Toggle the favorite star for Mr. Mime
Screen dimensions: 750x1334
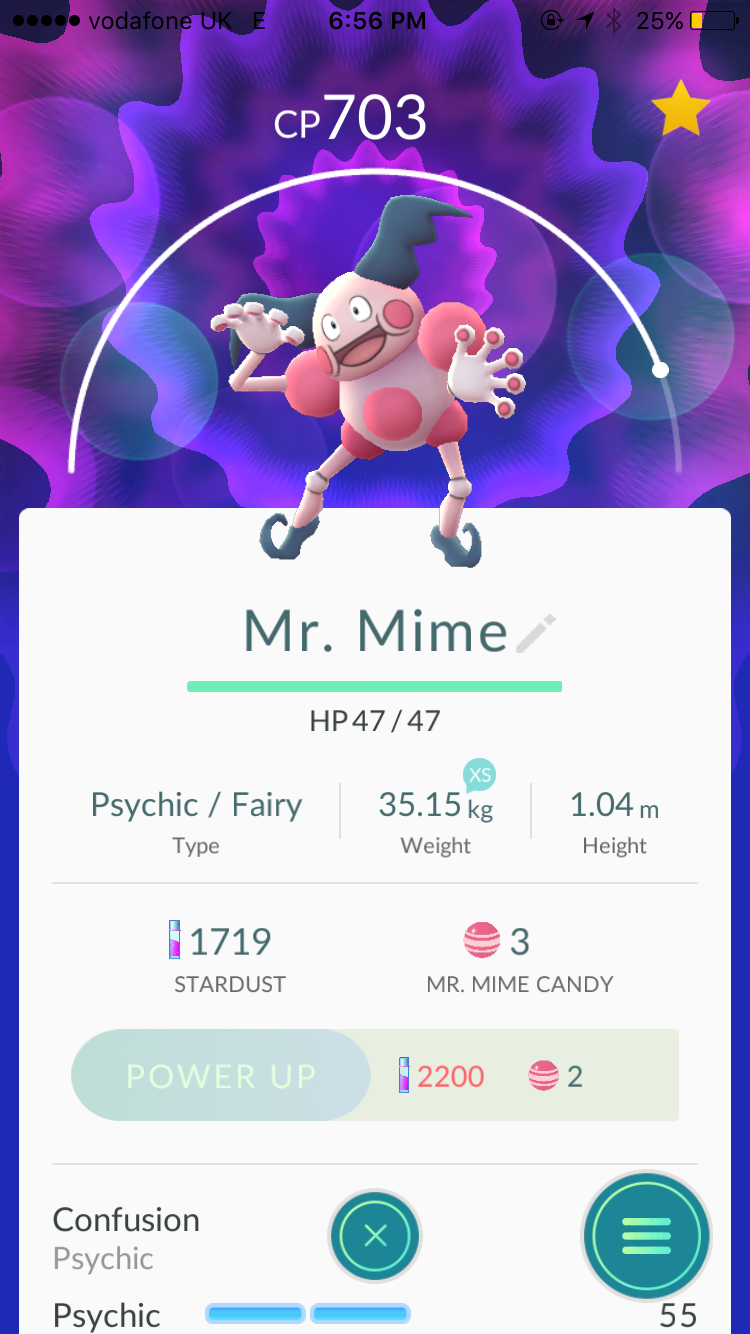point(680,112)
